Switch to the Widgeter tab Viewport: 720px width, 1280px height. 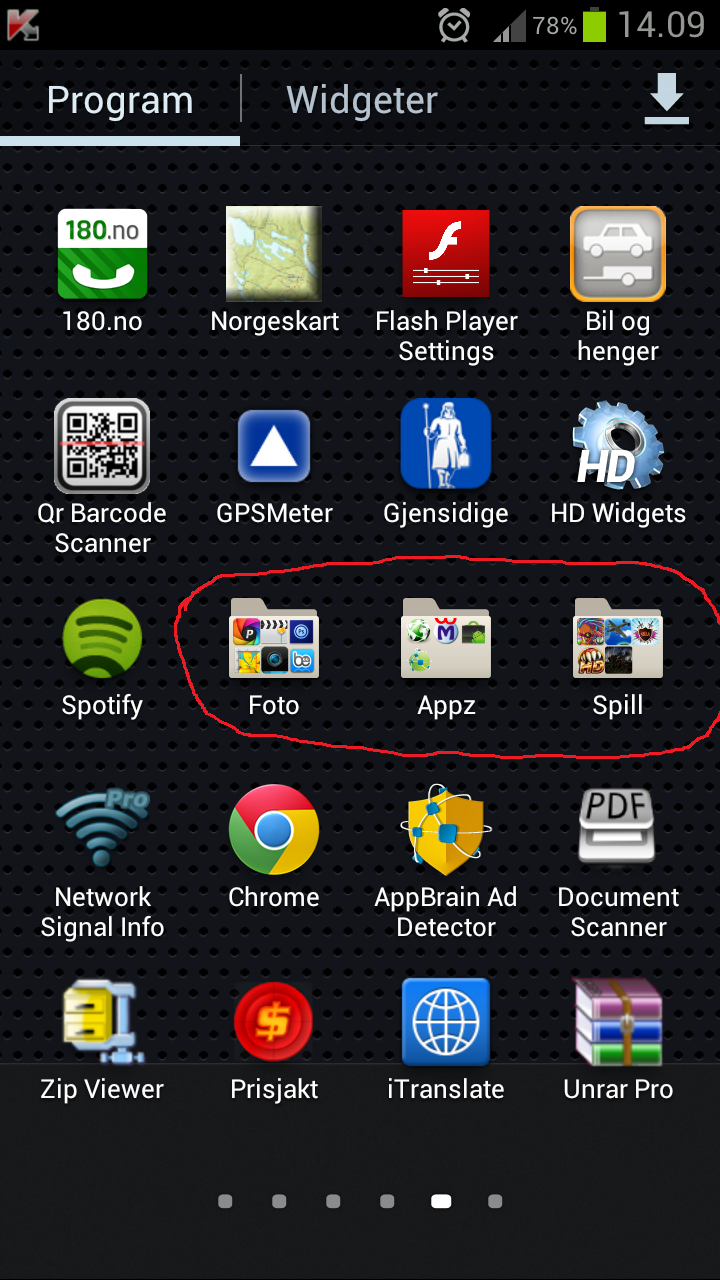click(362, 100)
